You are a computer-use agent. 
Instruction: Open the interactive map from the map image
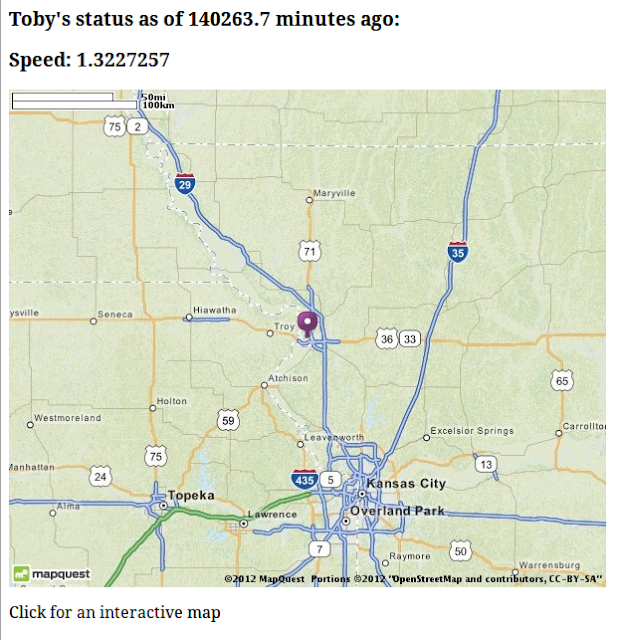click(x=307, y=338)
